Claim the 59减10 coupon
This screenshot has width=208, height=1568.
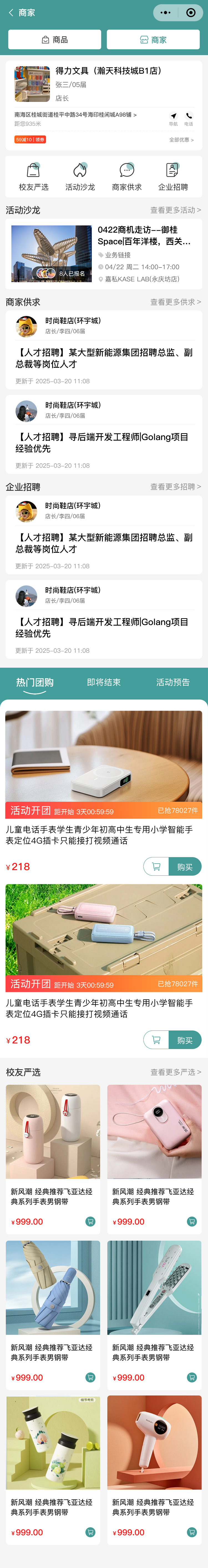(x=30, y=139)
